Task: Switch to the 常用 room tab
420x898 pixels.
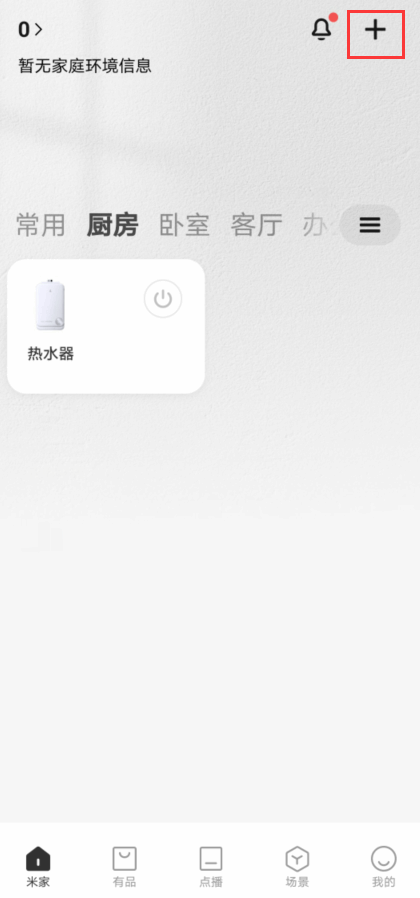Action: point(41,226)
